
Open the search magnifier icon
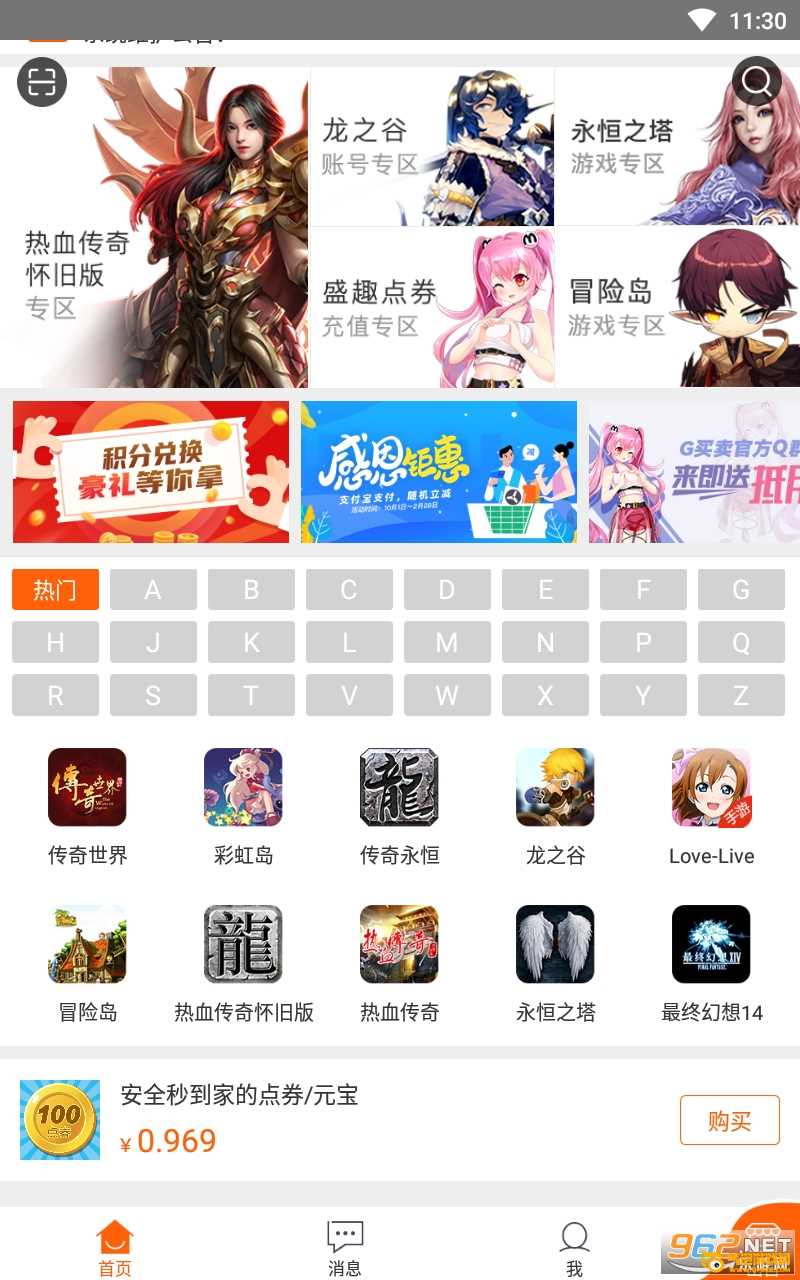click(757, 81)
